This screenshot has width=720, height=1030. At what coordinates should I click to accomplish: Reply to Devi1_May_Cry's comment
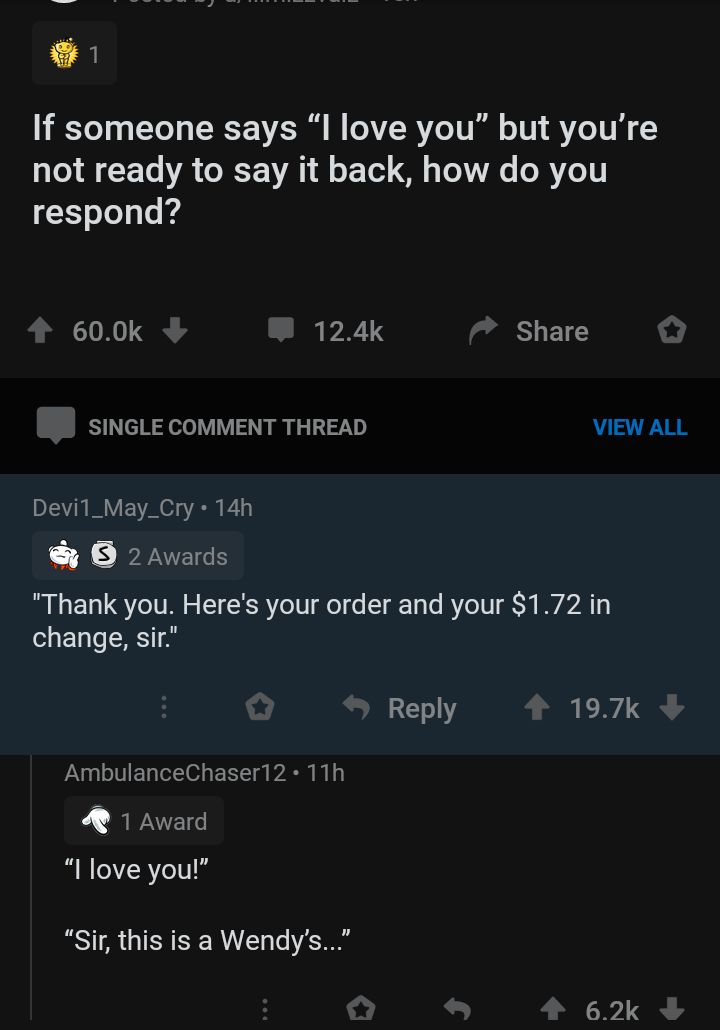tap(400, 708)
